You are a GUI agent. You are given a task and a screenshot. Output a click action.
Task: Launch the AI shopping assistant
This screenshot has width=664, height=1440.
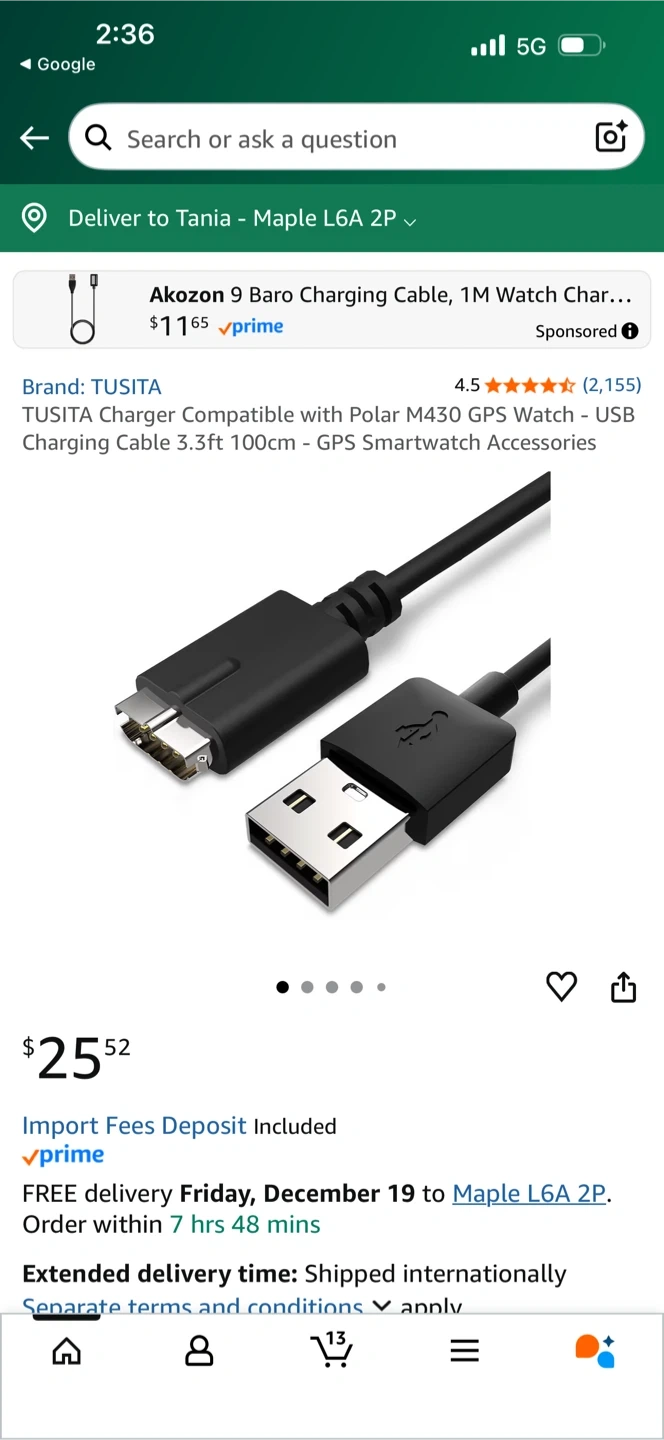(595, 1350)
